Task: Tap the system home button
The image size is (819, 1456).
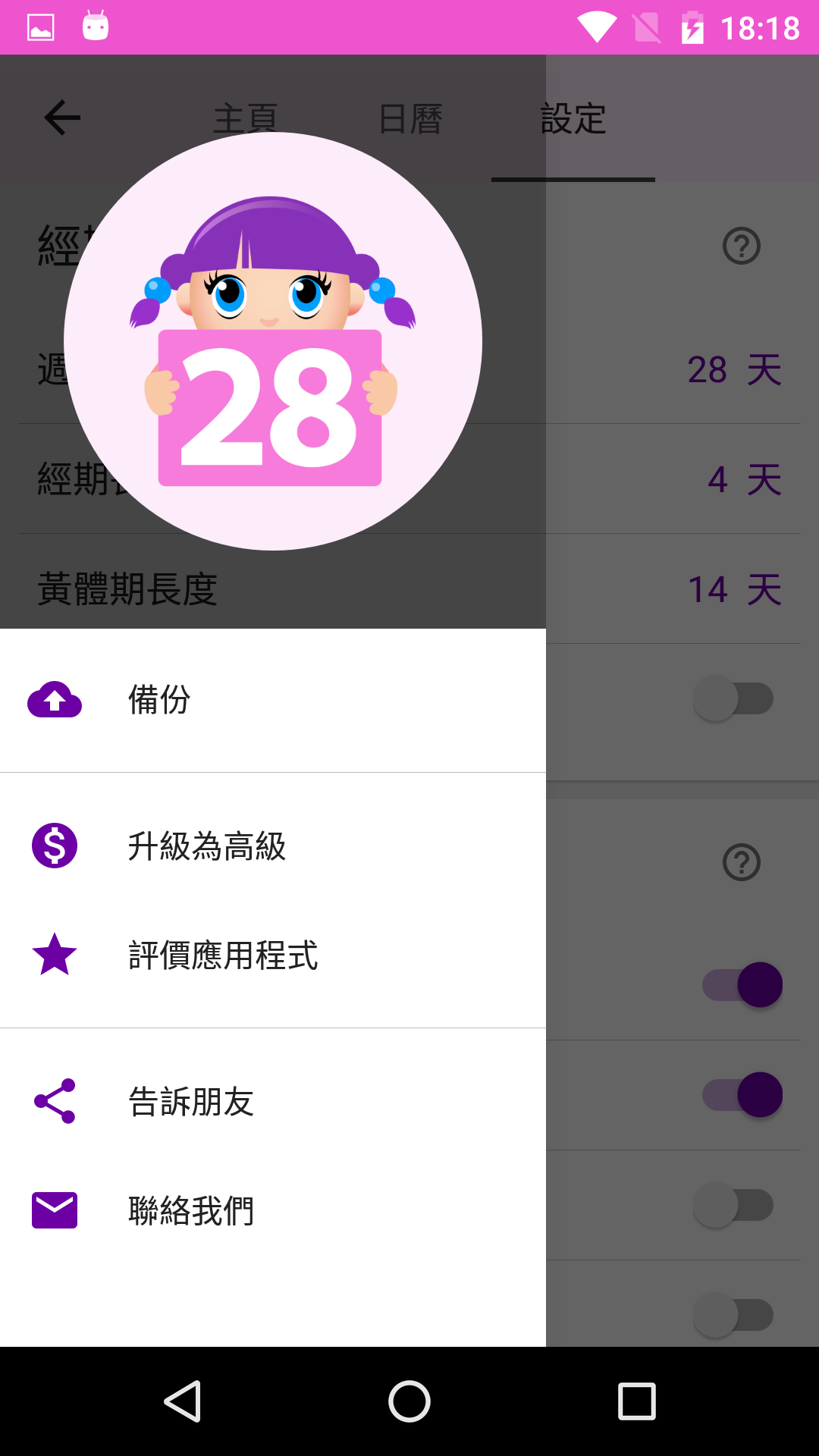Action: tap(409, 1401)
